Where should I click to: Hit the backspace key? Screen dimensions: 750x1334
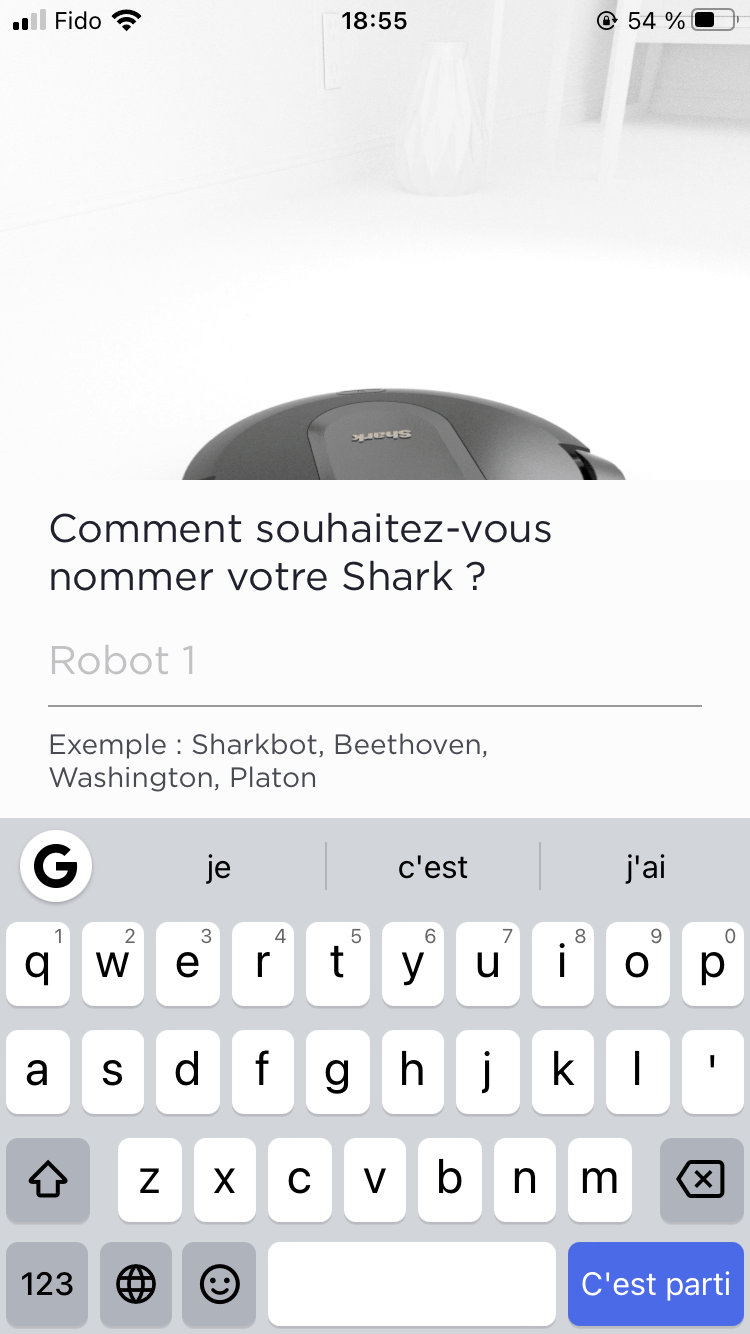pyautogui.click(x=700, y=1180)
